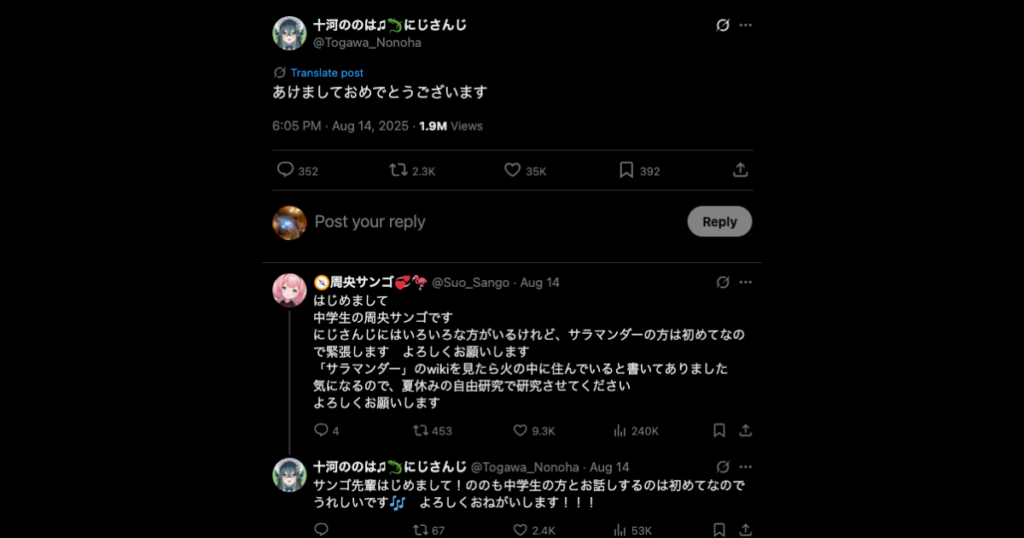Repost Suo_Sango's reply
Image resolution: width=1024 pixels, height=538 pixels.
(420, 430)
